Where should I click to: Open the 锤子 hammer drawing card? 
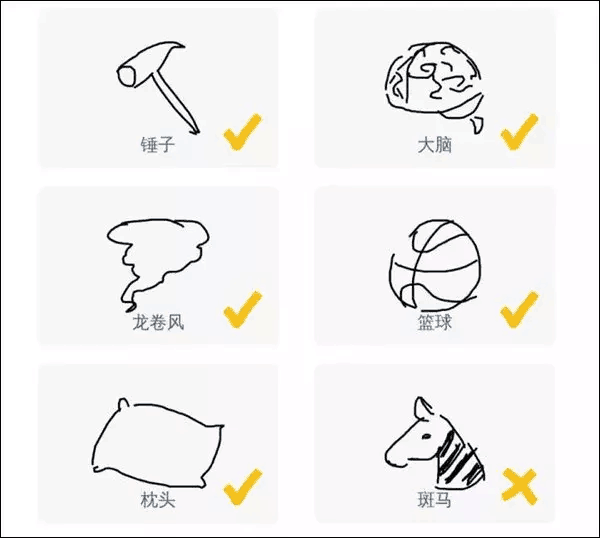[x=157, y=90]
